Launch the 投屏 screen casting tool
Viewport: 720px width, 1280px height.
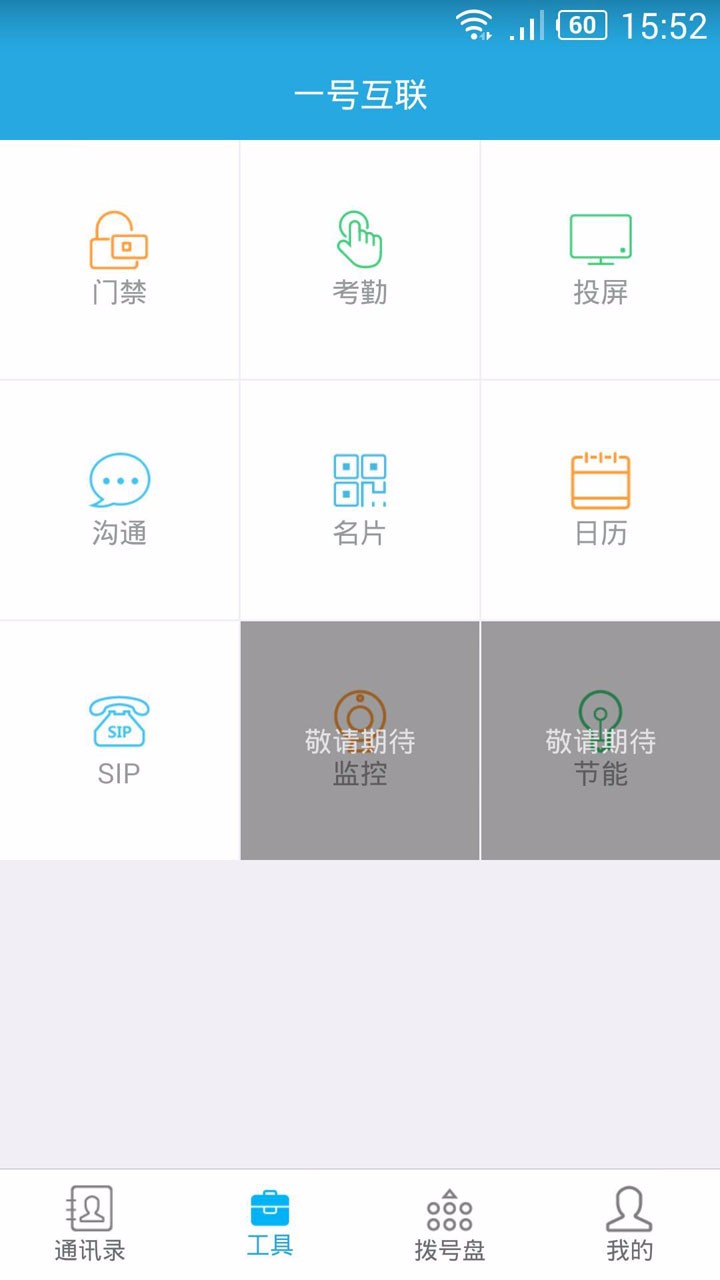click(x=600, y=260)
